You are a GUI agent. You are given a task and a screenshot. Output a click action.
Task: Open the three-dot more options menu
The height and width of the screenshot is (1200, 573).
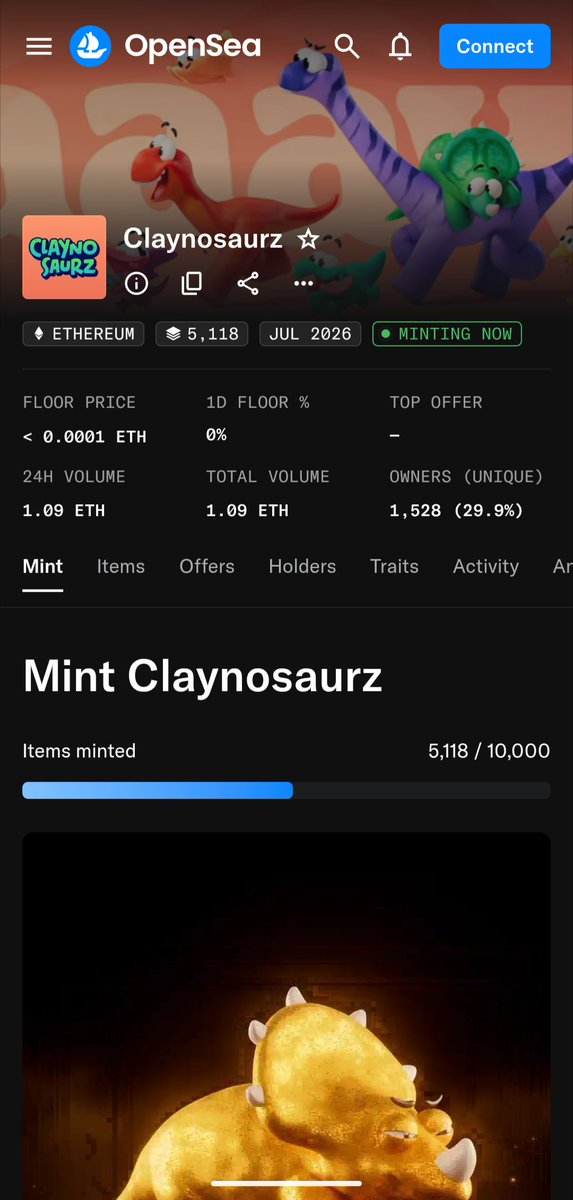tap(304, 283)
